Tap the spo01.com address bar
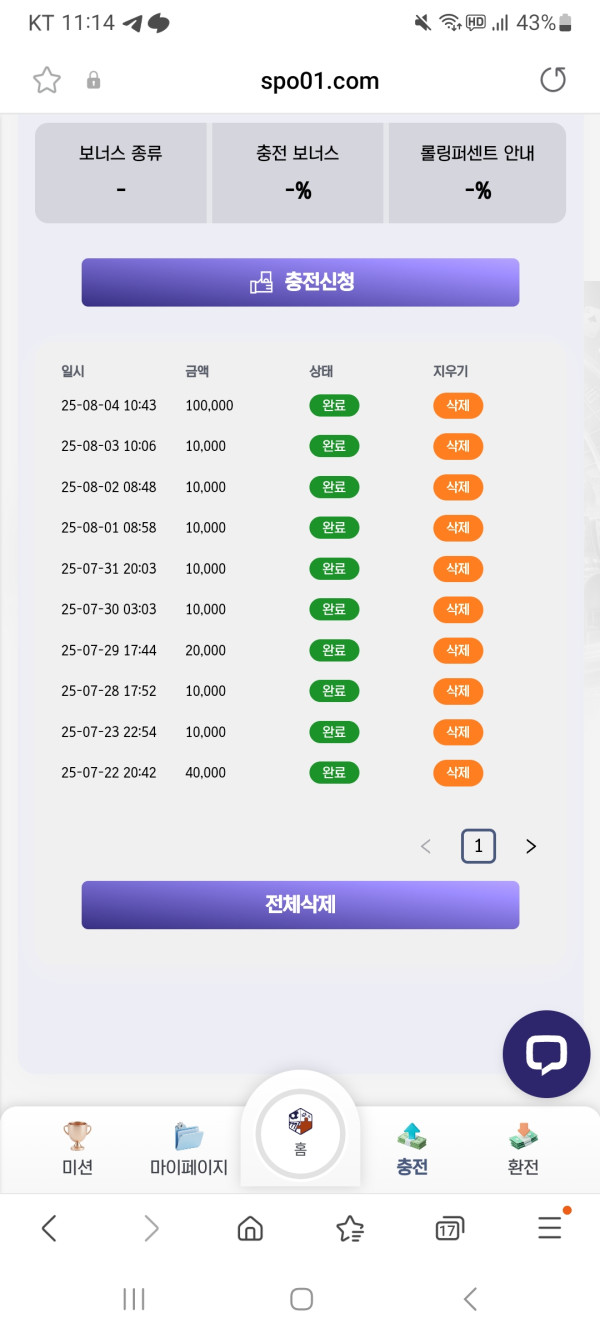The height and width of the screenshot is (1333, 600). click(x=320, y=81)
